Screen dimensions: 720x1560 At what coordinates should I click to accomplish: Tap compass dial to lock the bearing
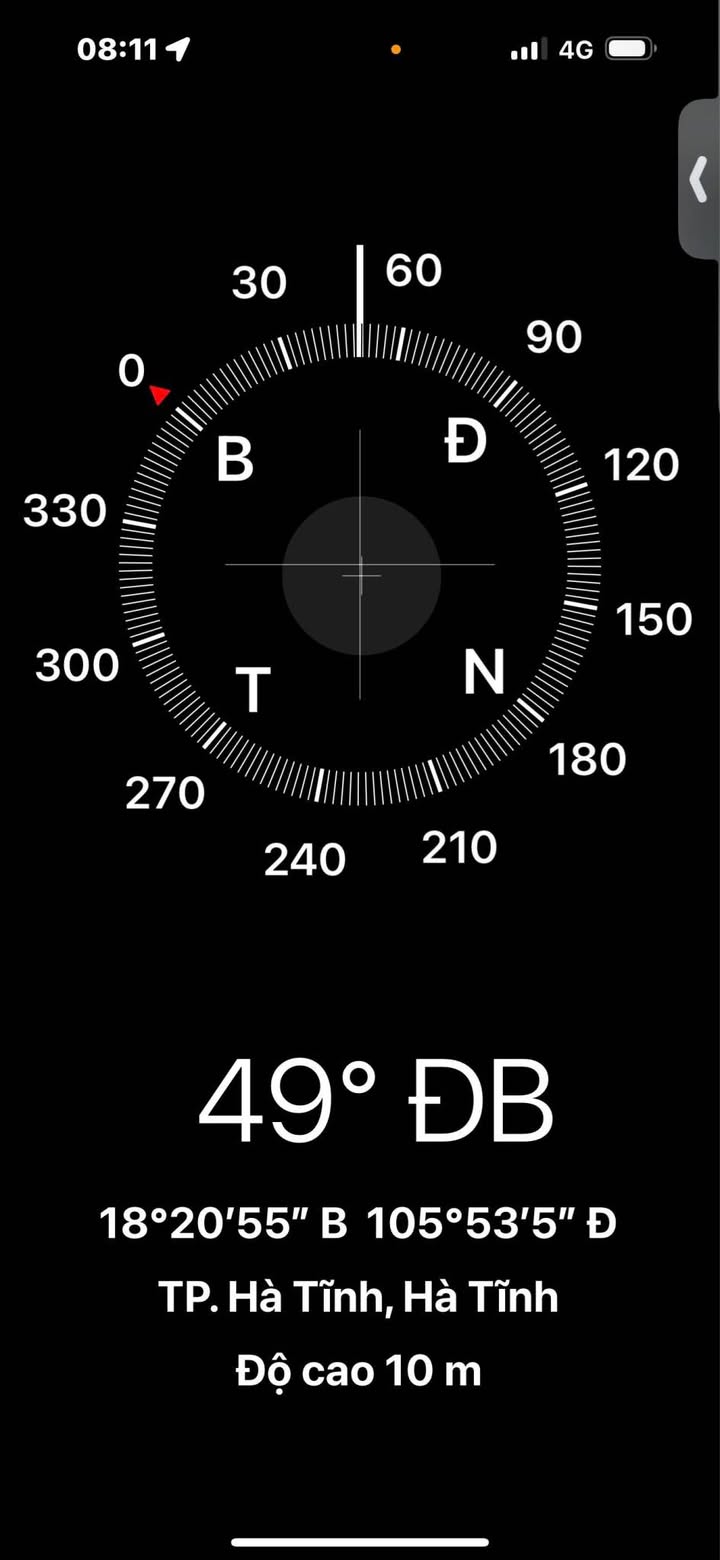point(360,574)
